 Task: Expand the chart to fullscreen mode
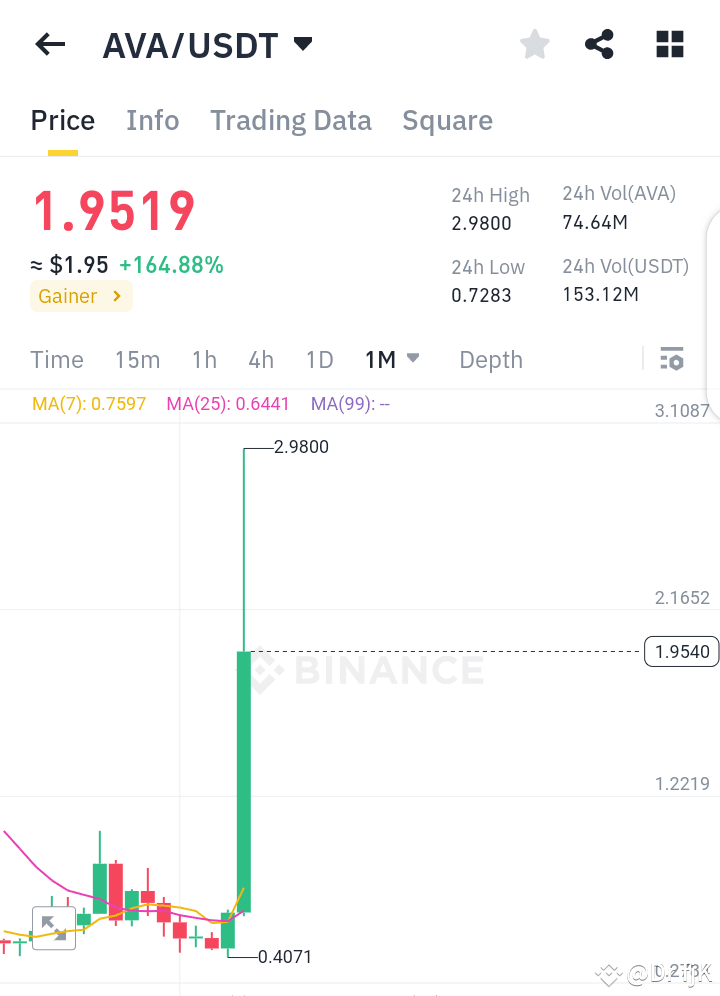53,928
